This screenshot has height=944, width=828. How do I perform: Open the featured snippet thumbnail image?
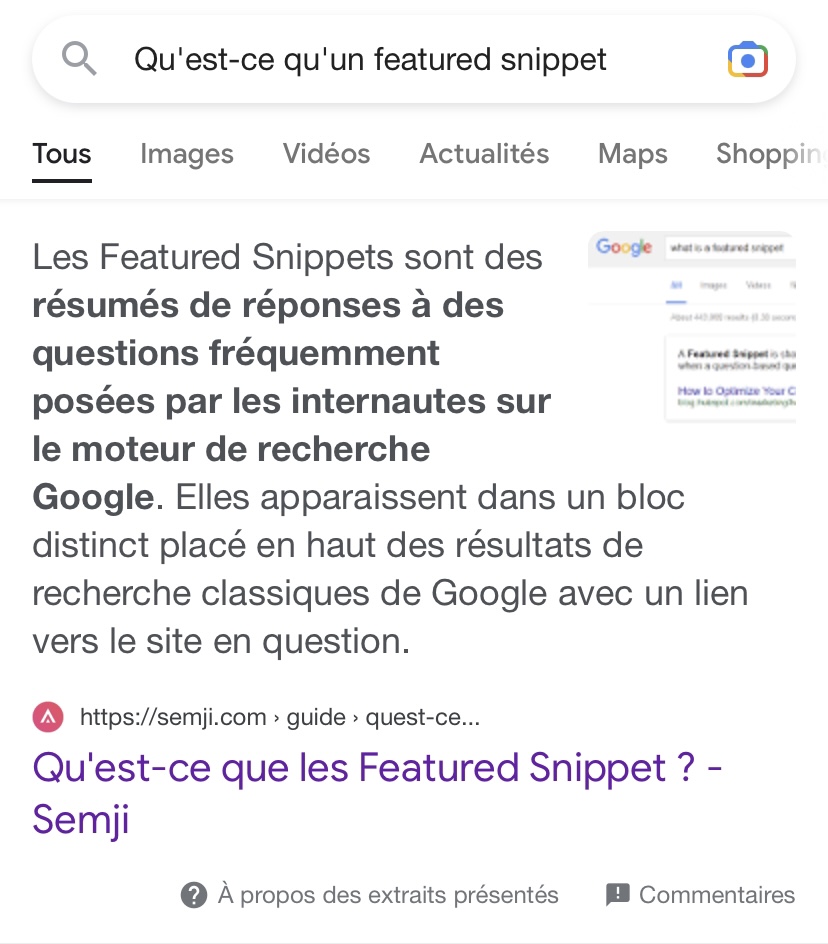click(693, 328)
